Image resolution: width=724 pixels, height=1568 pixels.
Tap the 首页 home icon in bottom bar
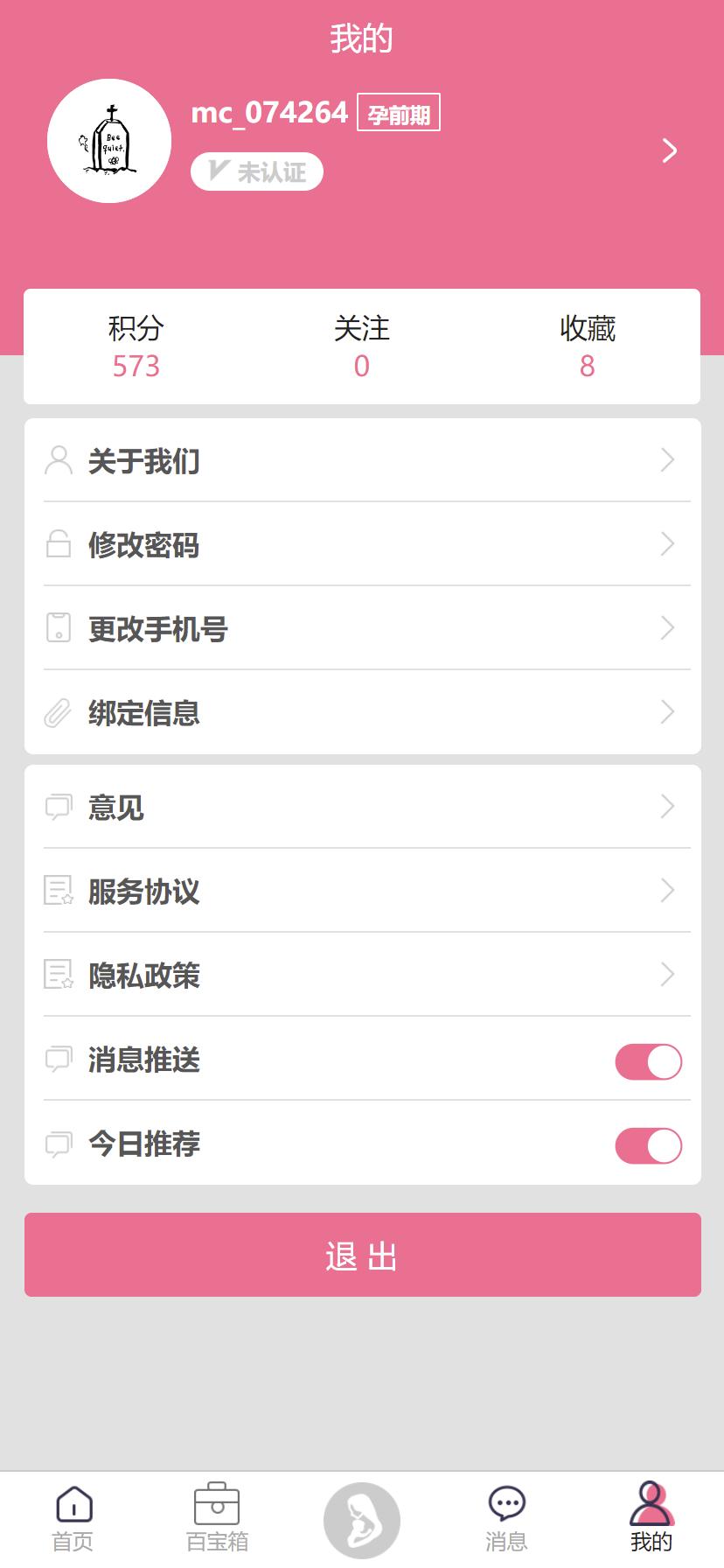tap(73, 1503)
